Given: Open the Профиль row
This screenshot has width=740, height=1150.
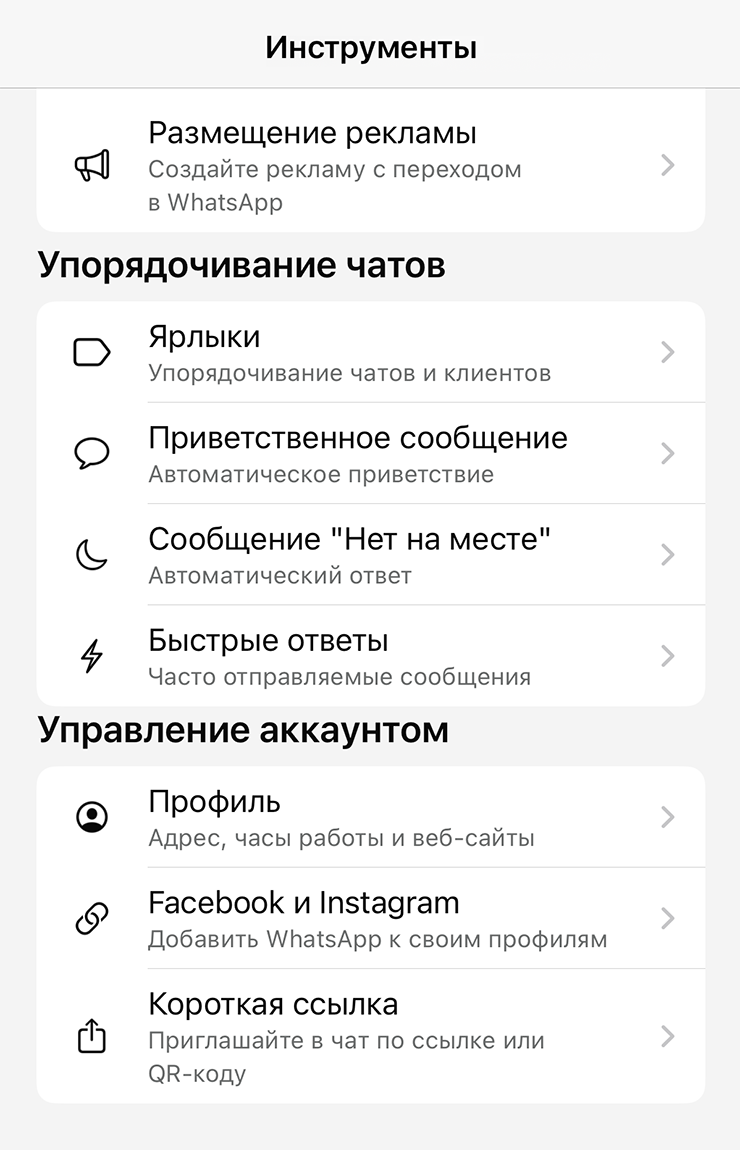Looking at the screenshot, I should coord(370,817).
